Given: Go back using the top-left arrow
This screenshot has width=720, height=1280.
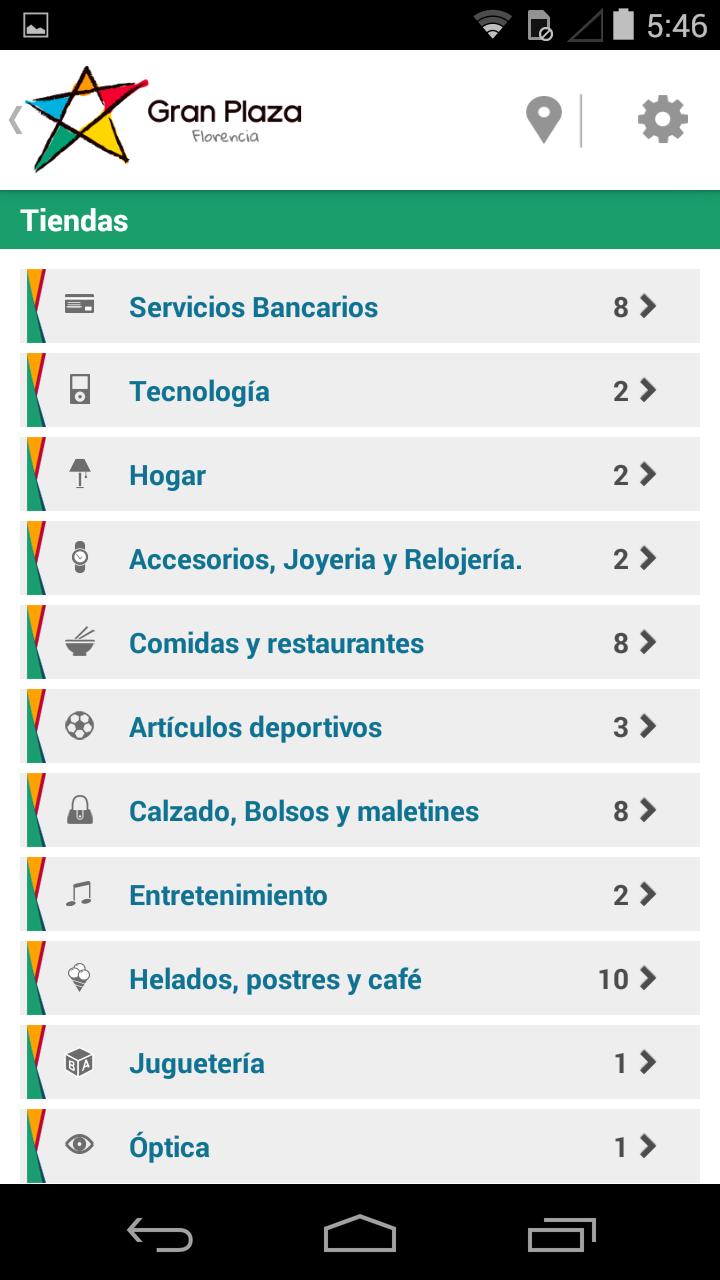Looking at the screenshot, I should coord(15,121).
